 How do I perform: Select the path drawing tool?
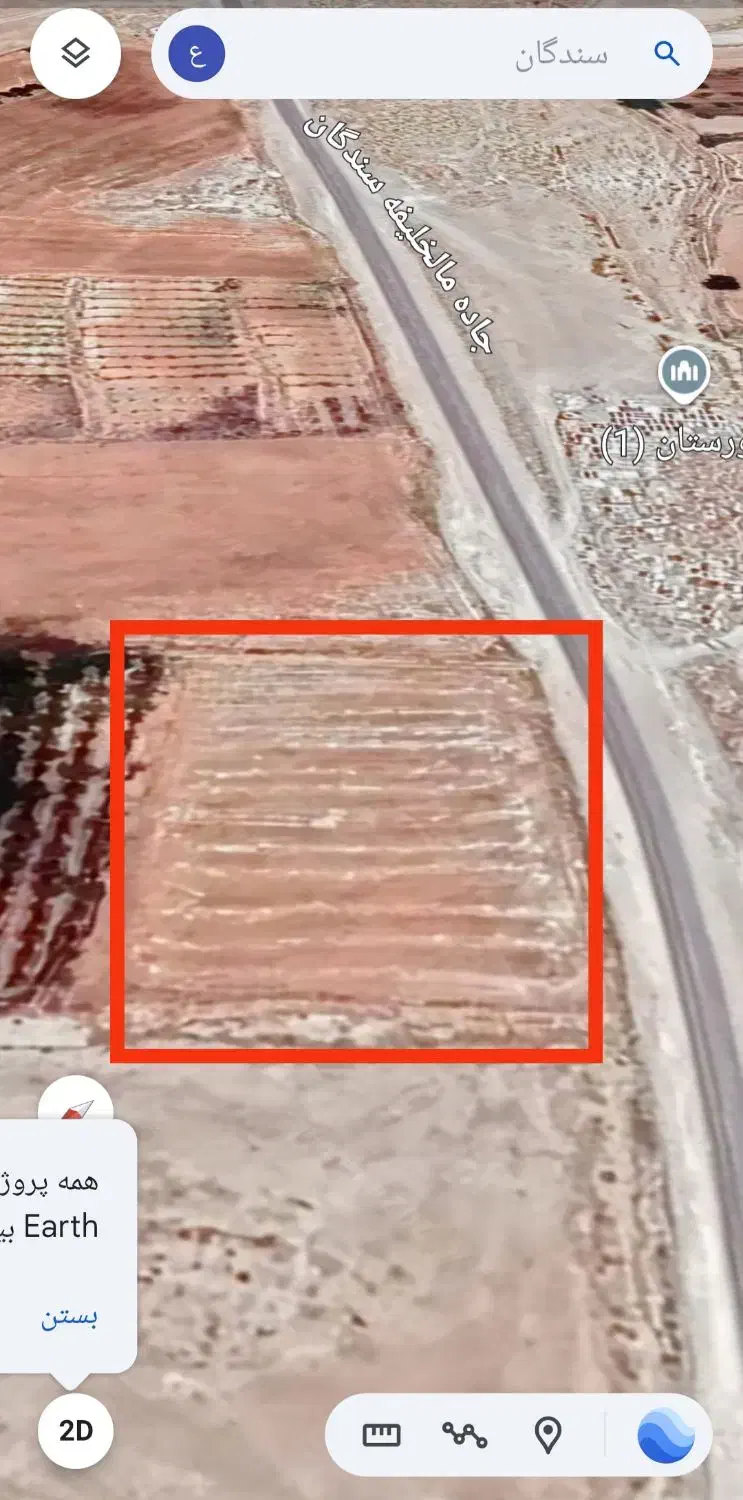tap(464, 1435)
